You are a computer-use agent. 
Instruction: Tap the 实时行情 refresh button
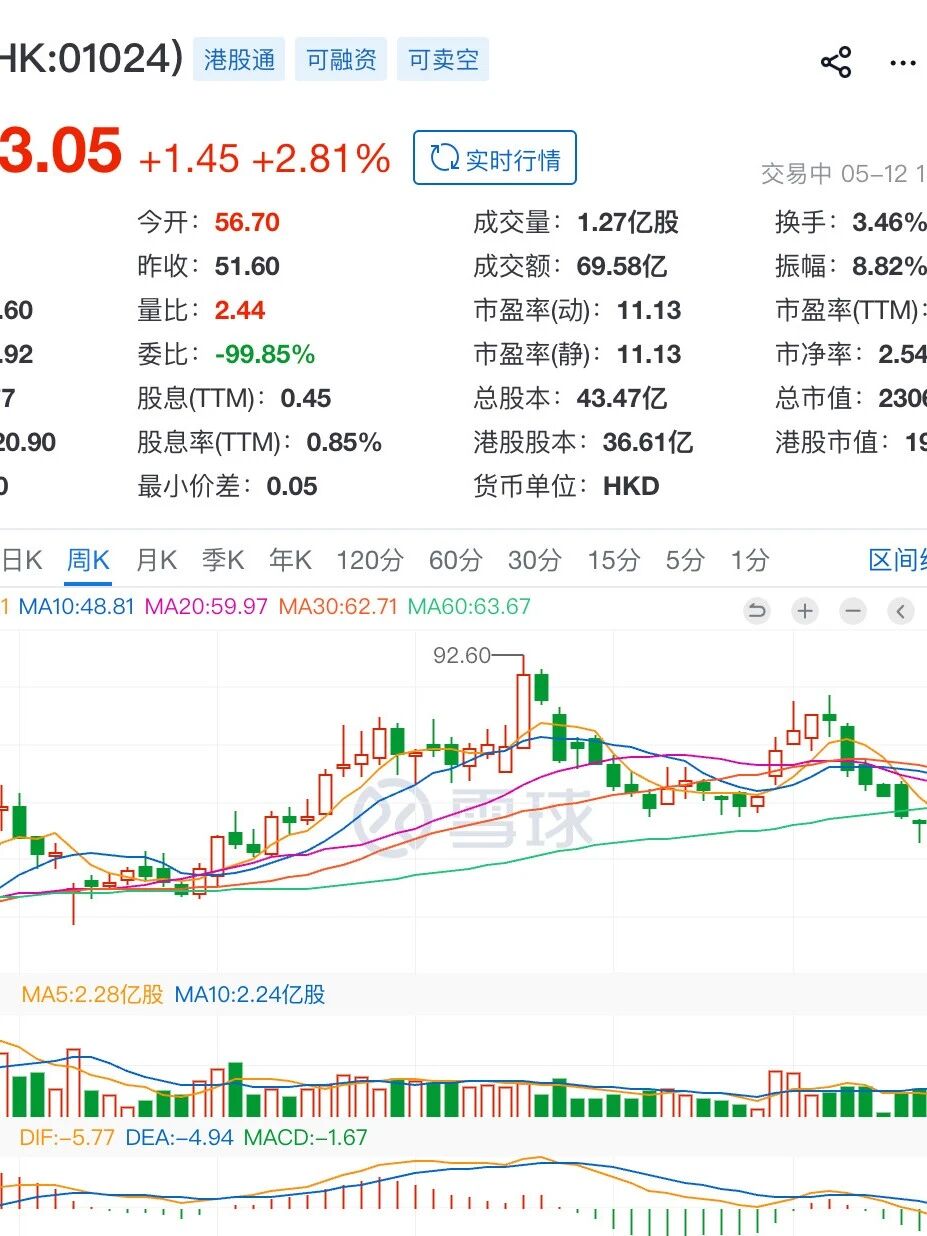(495, 158)
